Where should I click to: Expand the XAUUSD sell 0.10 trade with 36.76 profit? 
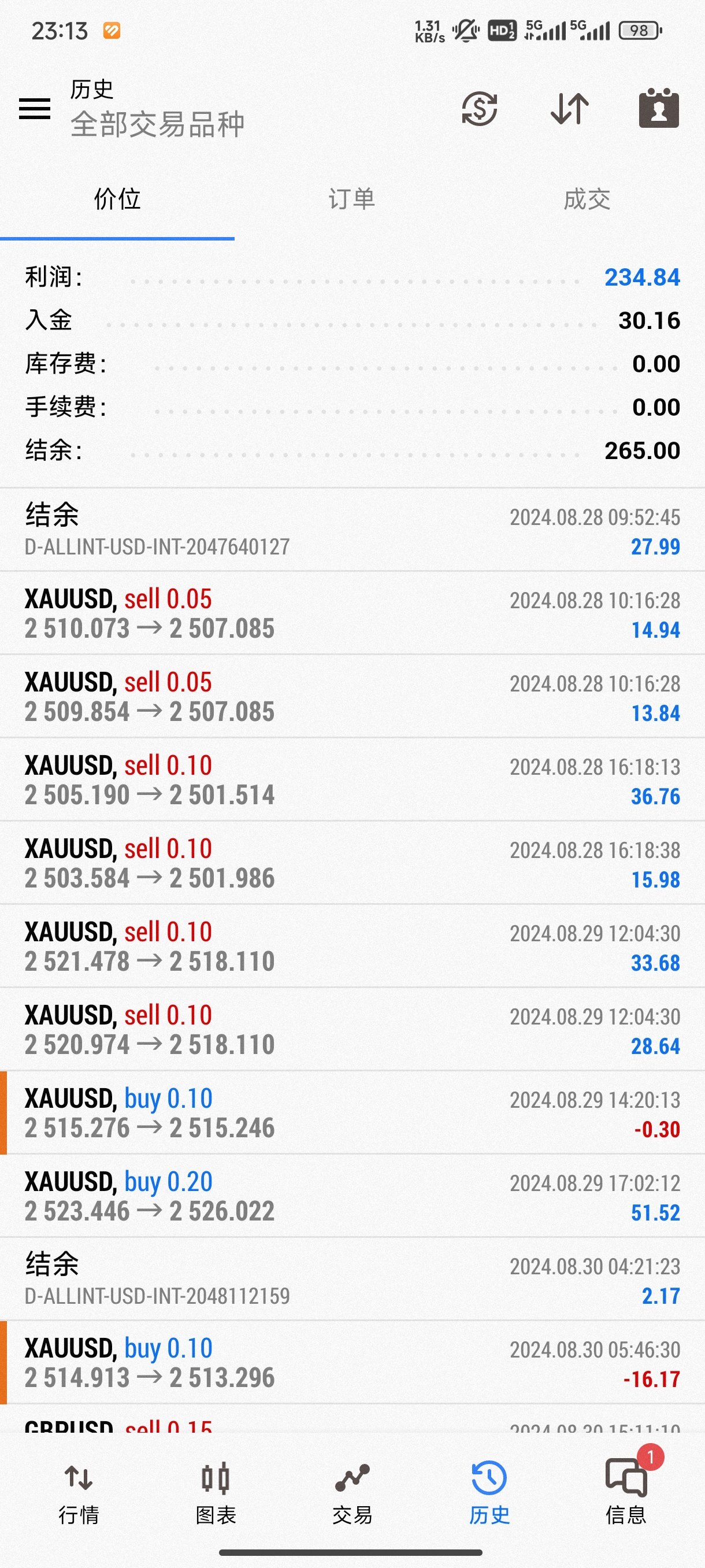click(352, 780)
